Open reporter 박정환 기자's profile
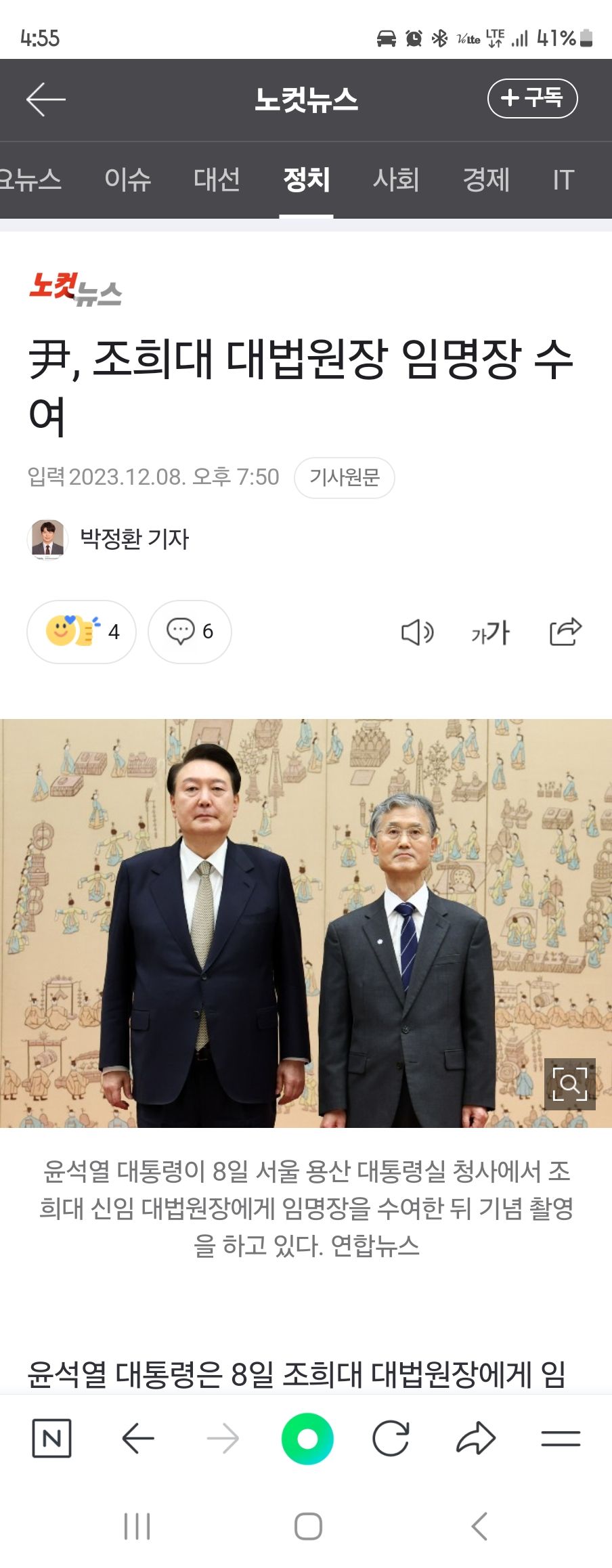The width and height of the screenshot is (612, 1568). (x=134, y=539)
